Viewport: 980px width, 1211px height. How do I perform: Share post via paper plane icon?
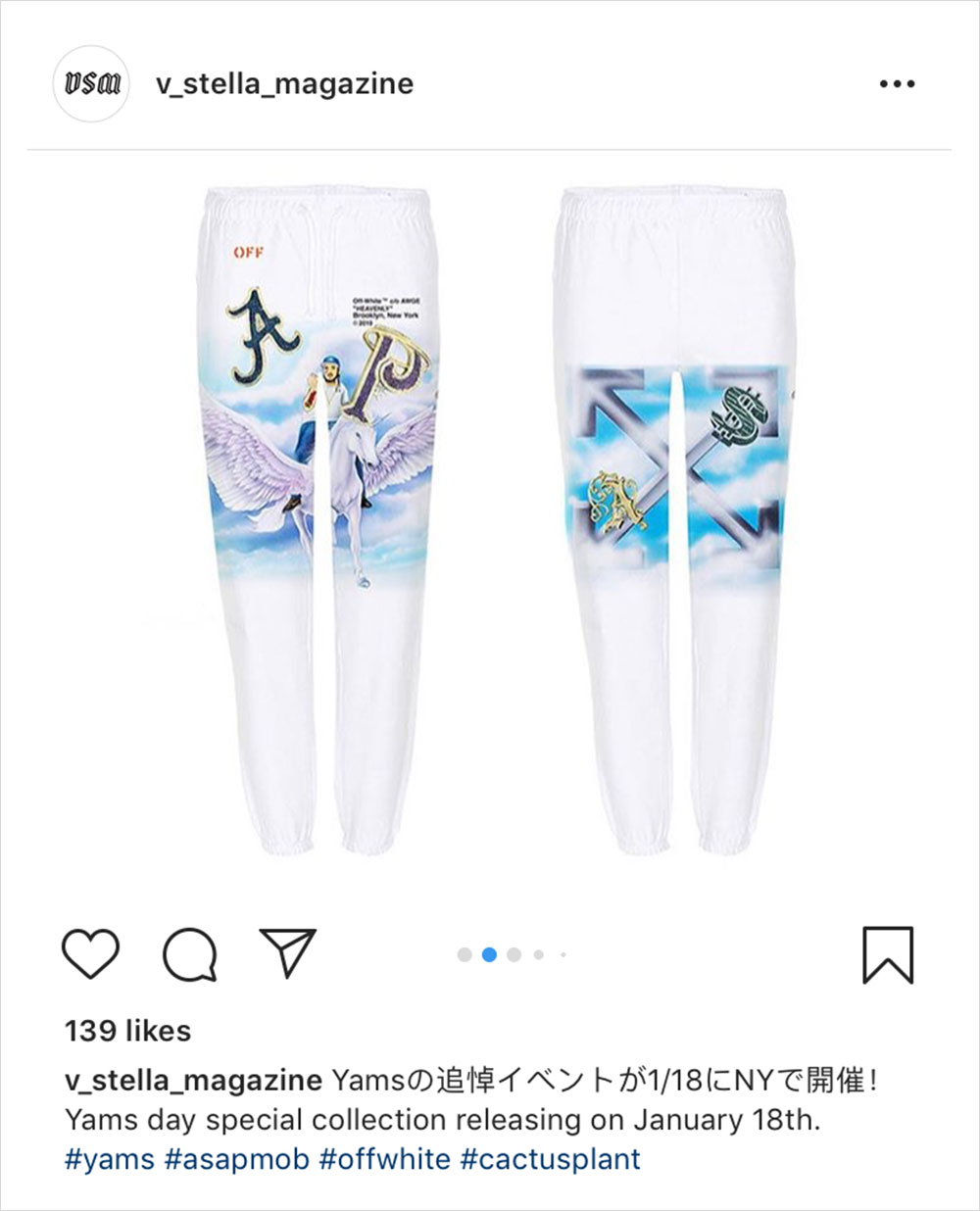pyautogui.click(x=288, y=952)
